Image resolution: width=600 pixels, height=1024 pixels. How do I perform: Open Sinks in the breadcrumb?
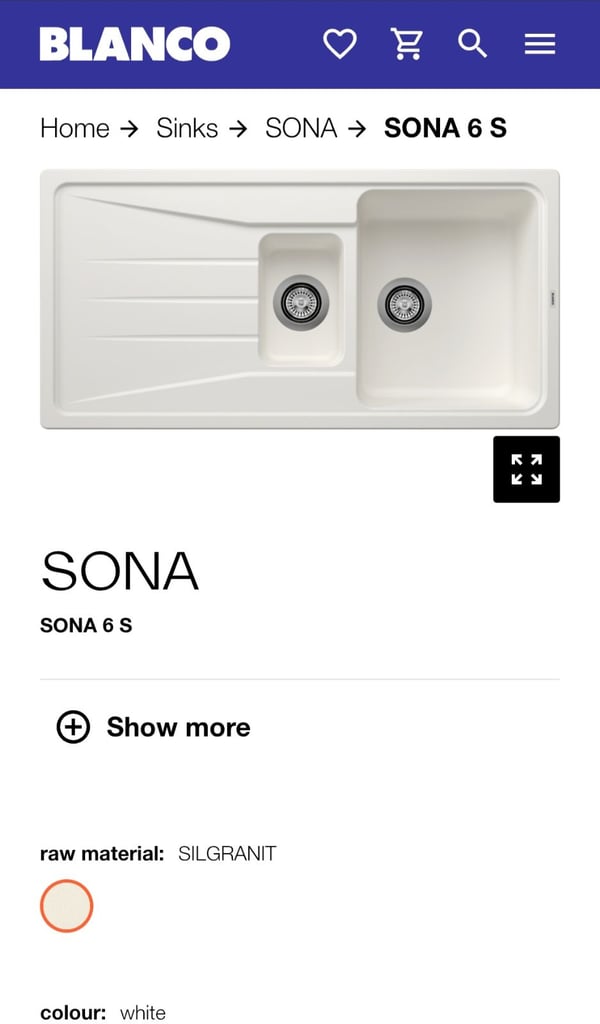click(x=187, y=128)
